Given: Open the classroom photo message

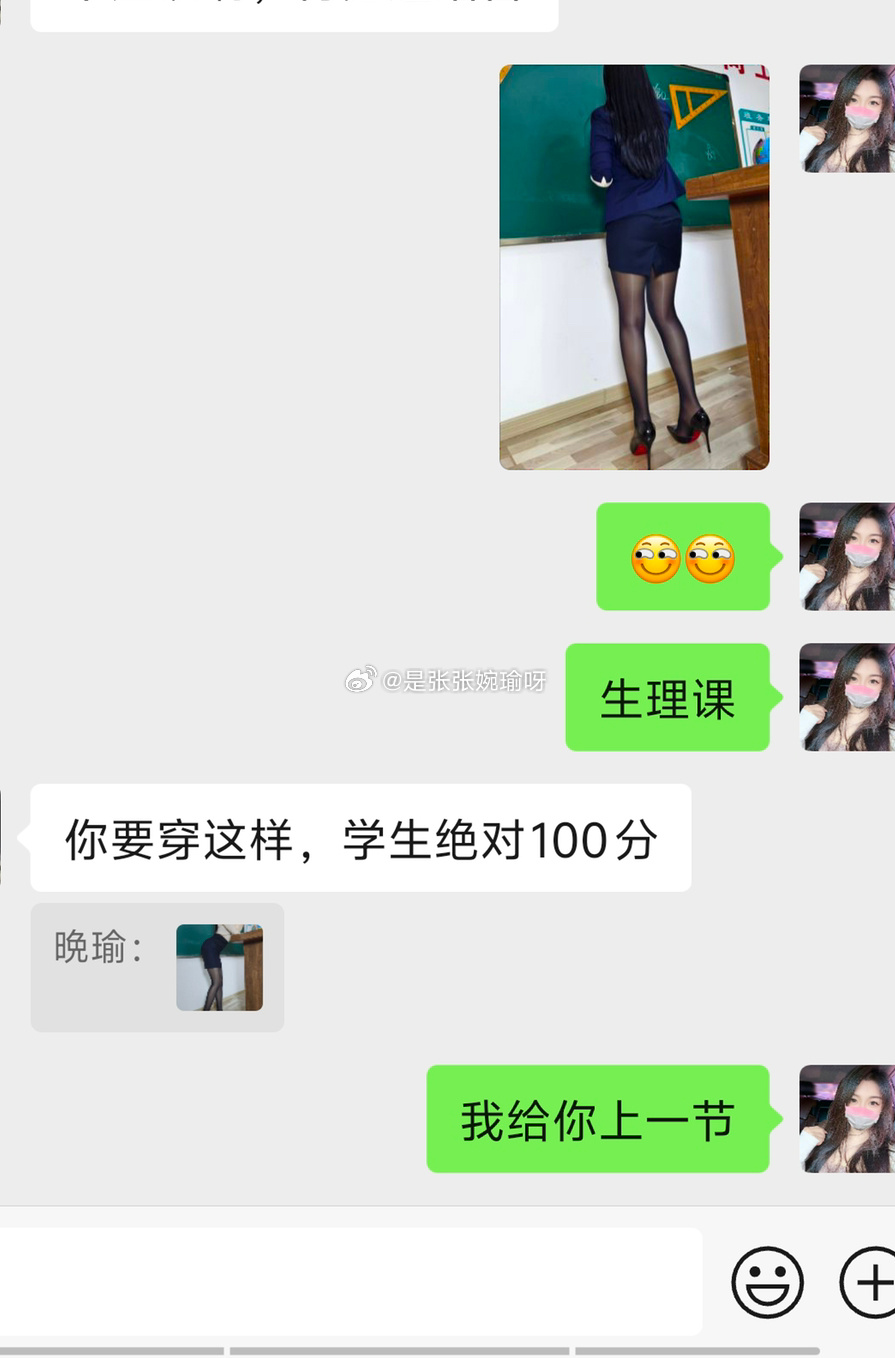Looking at the screenshot, I should pyautogui.click(x=634, y=267).
